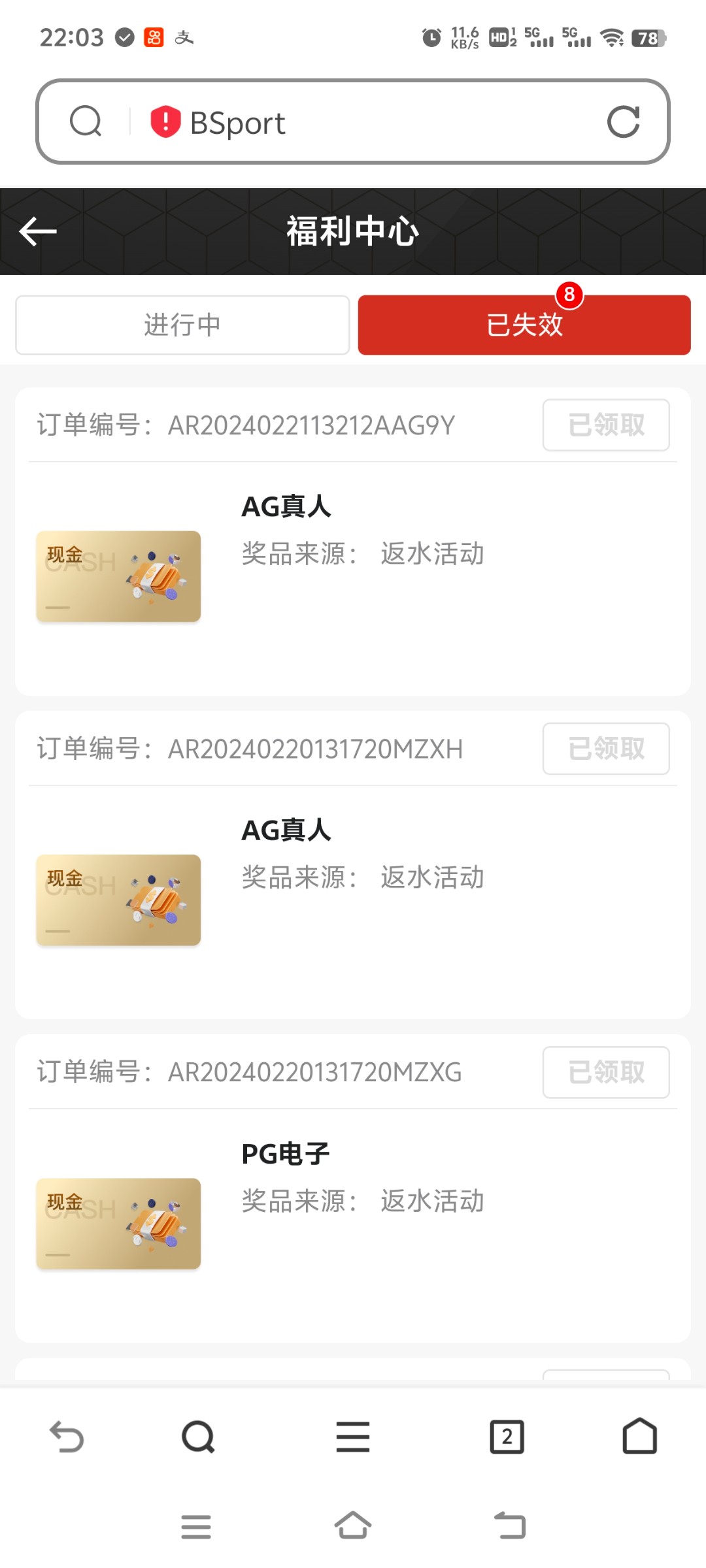Tap 已领取 for order AR20240220131720MZXG
This screenshot has width=706, height=1568.
[606, 1072]
